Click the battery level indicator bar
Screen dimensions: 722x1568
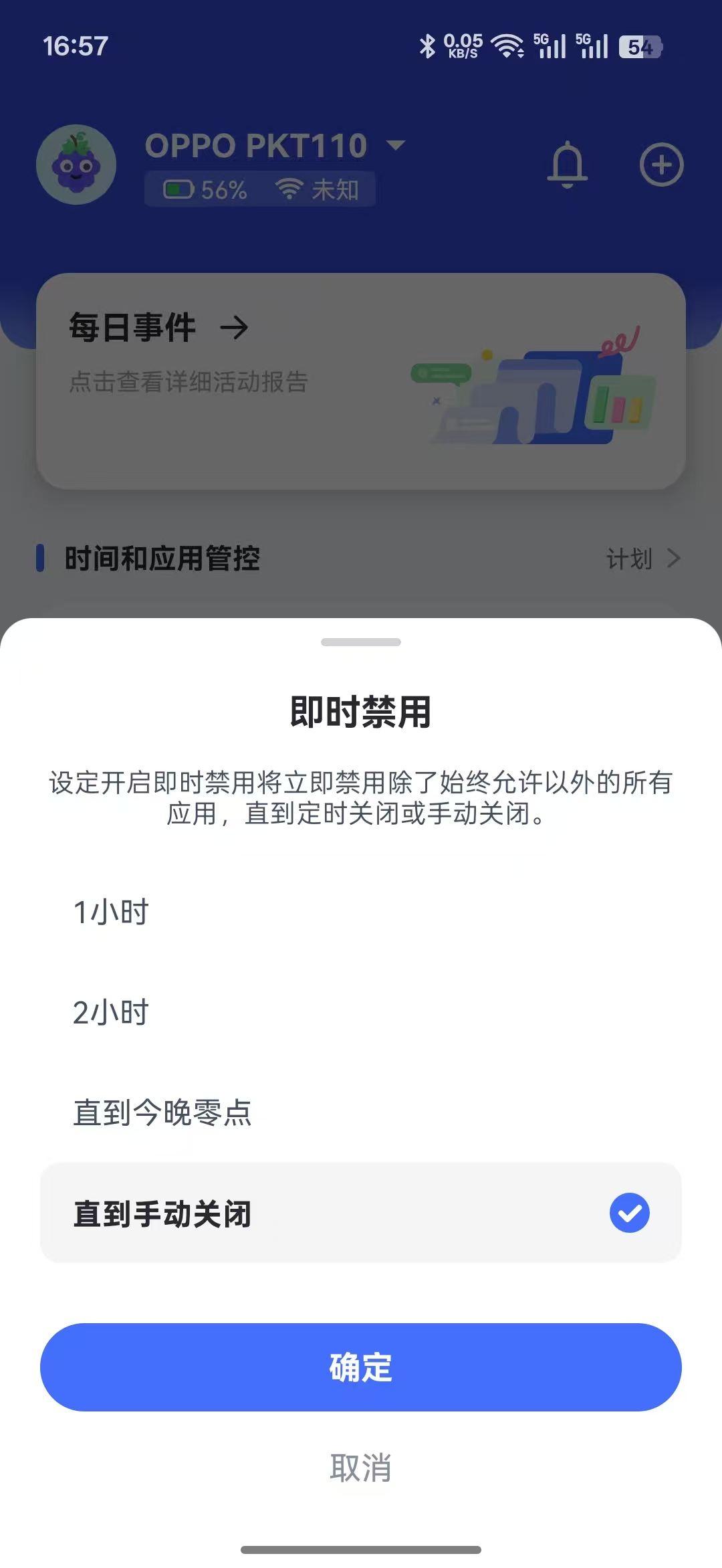(176, 189)
